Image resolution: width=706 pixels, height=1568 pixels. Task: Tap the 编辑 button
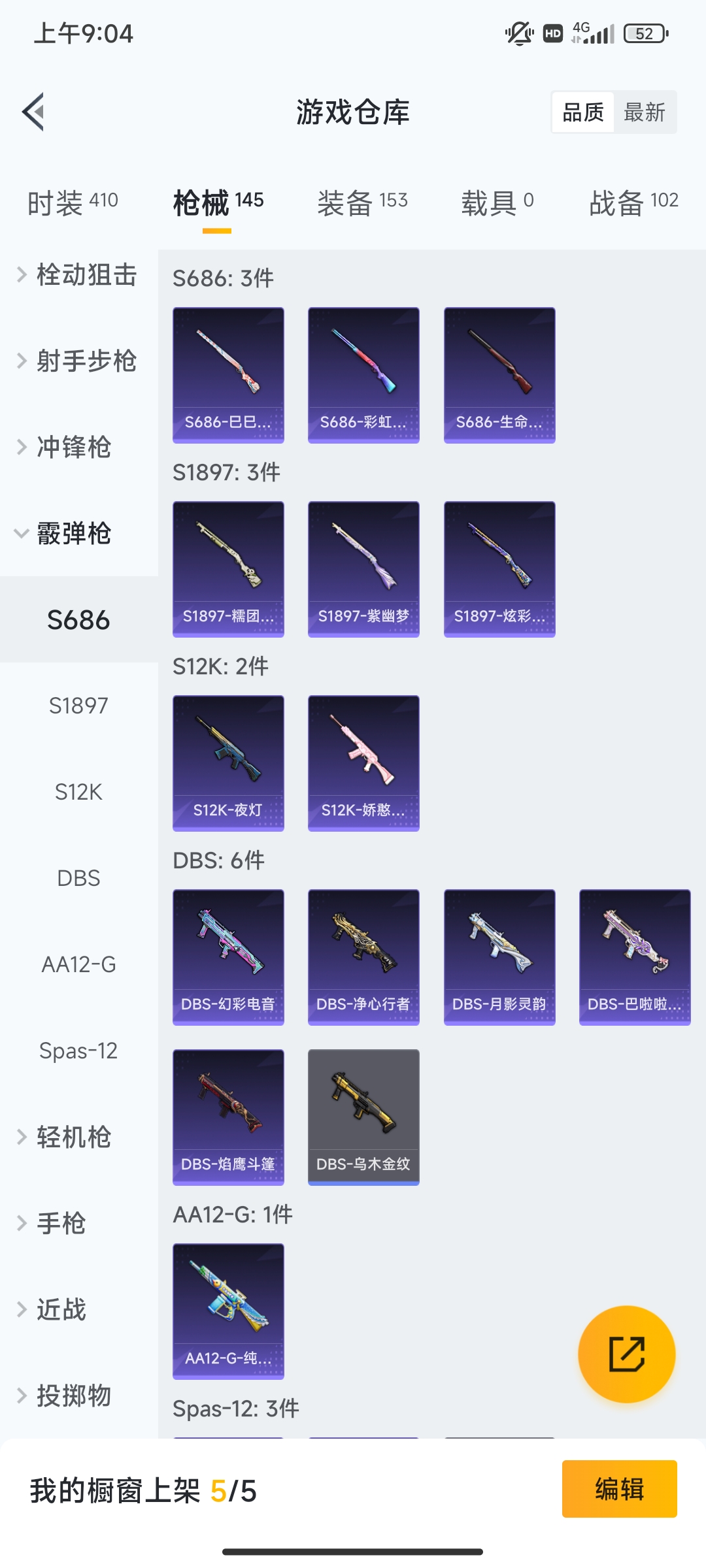(619, 1489)
